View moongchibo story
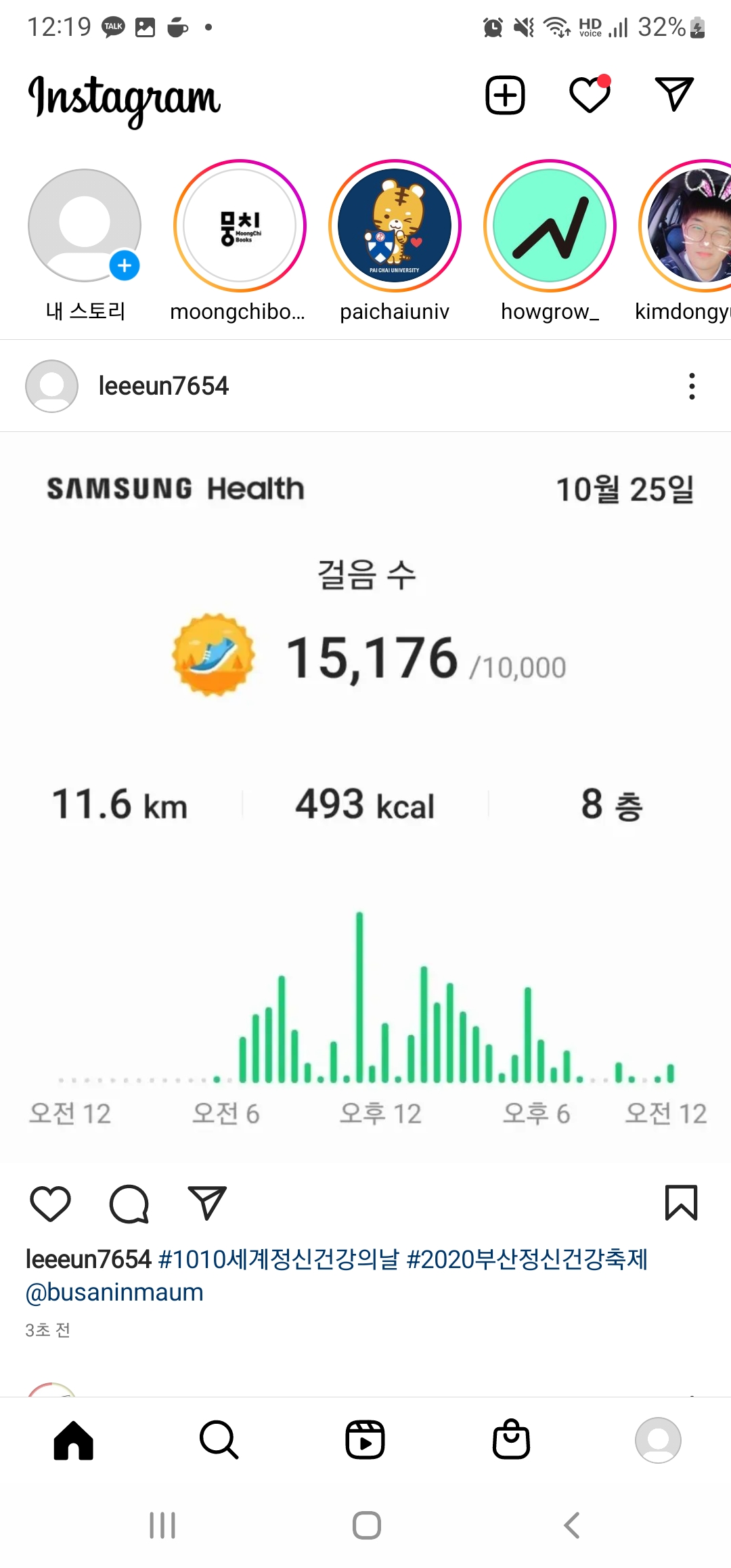The width and height of the screenshot is (731, 1568). (x=240, y=226)
